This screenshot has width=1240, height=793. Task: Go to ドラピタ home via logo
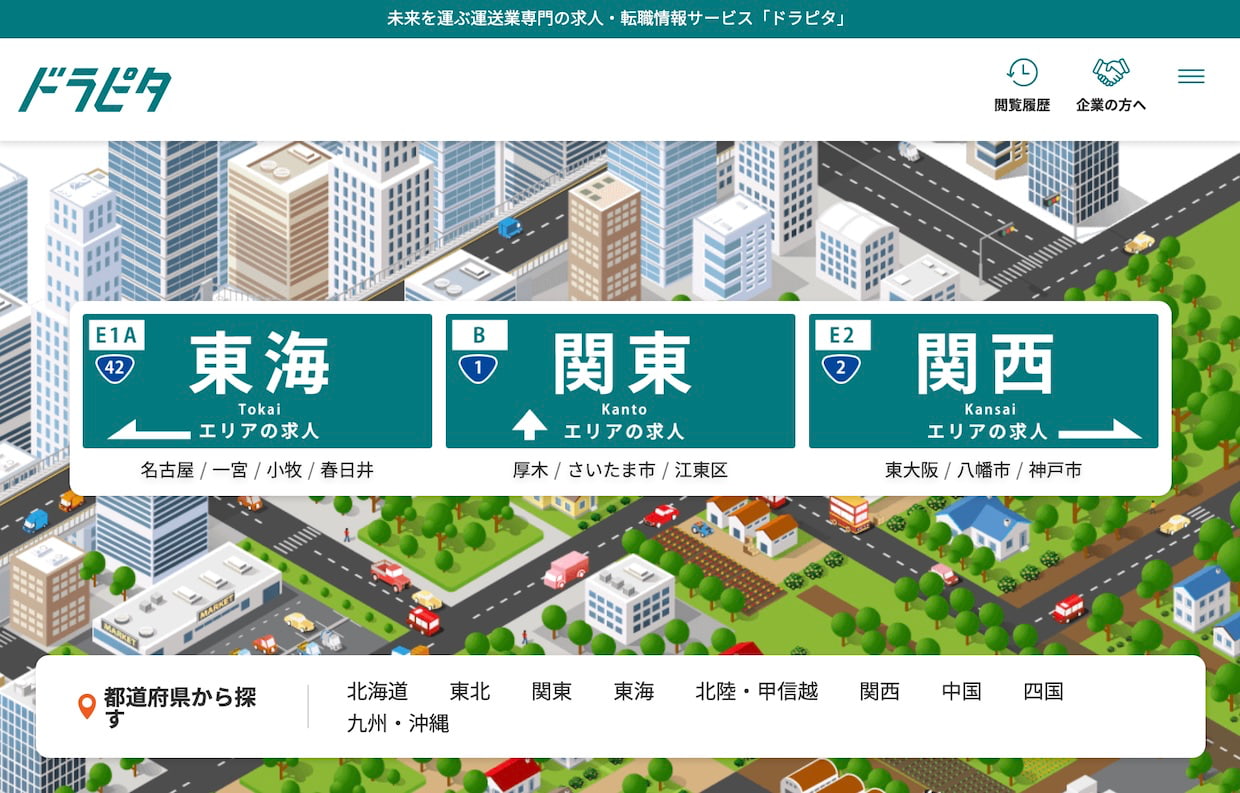95,90
